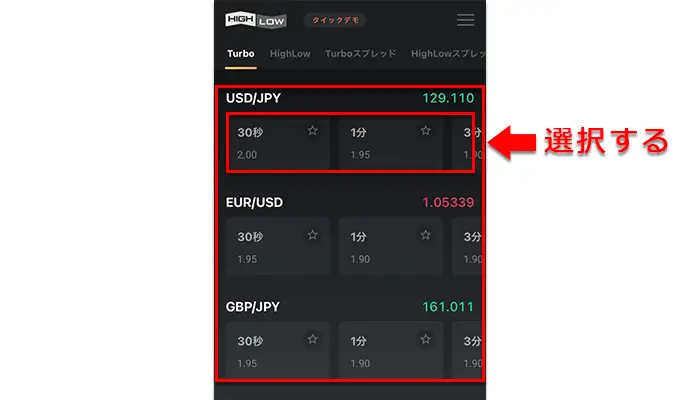Open the hamburger menu
The width and height of the screenshot is (700, 400).
pyautogui.click(x=465, y=20)
